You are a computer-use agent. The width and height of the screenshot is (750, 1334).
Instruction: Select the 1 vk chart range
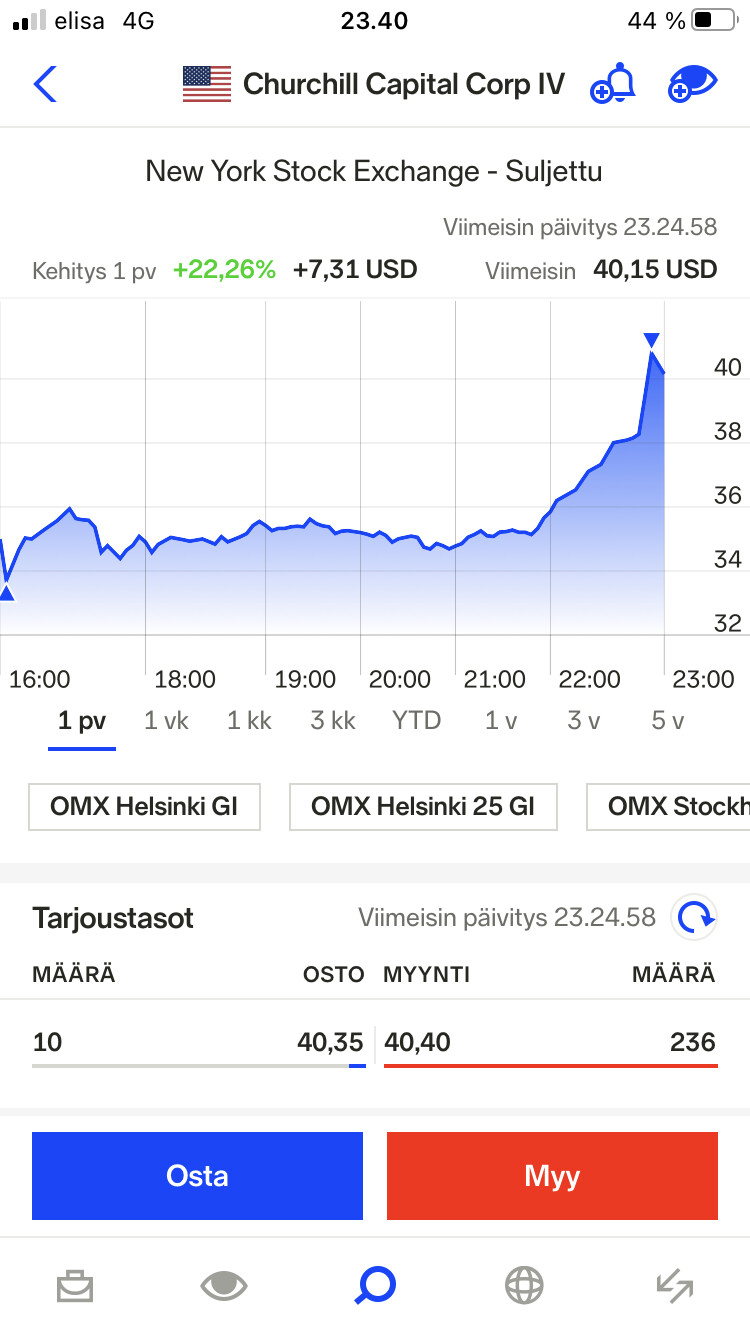point(166,721)
